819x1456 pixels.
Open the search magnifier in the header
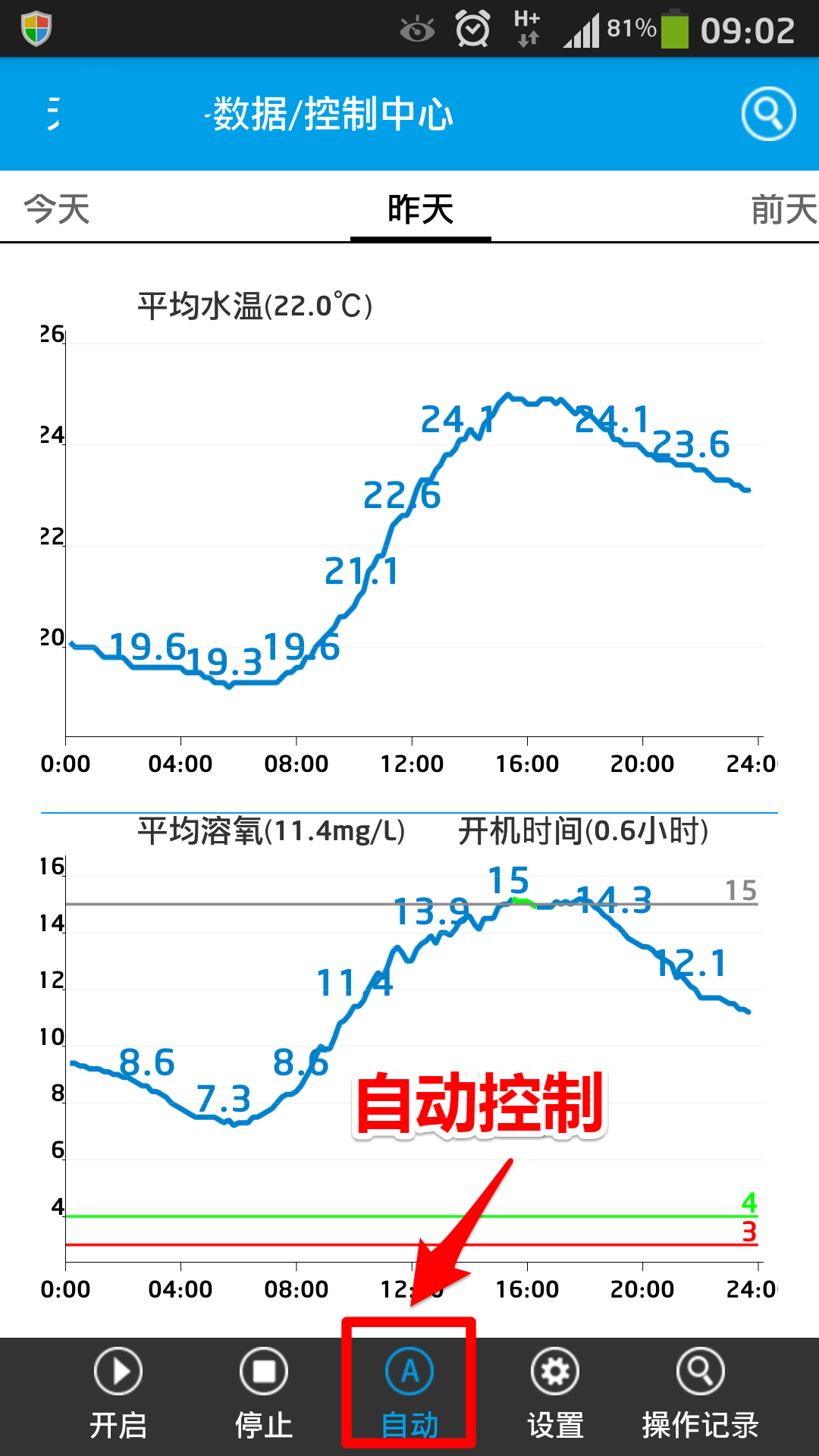768,114
